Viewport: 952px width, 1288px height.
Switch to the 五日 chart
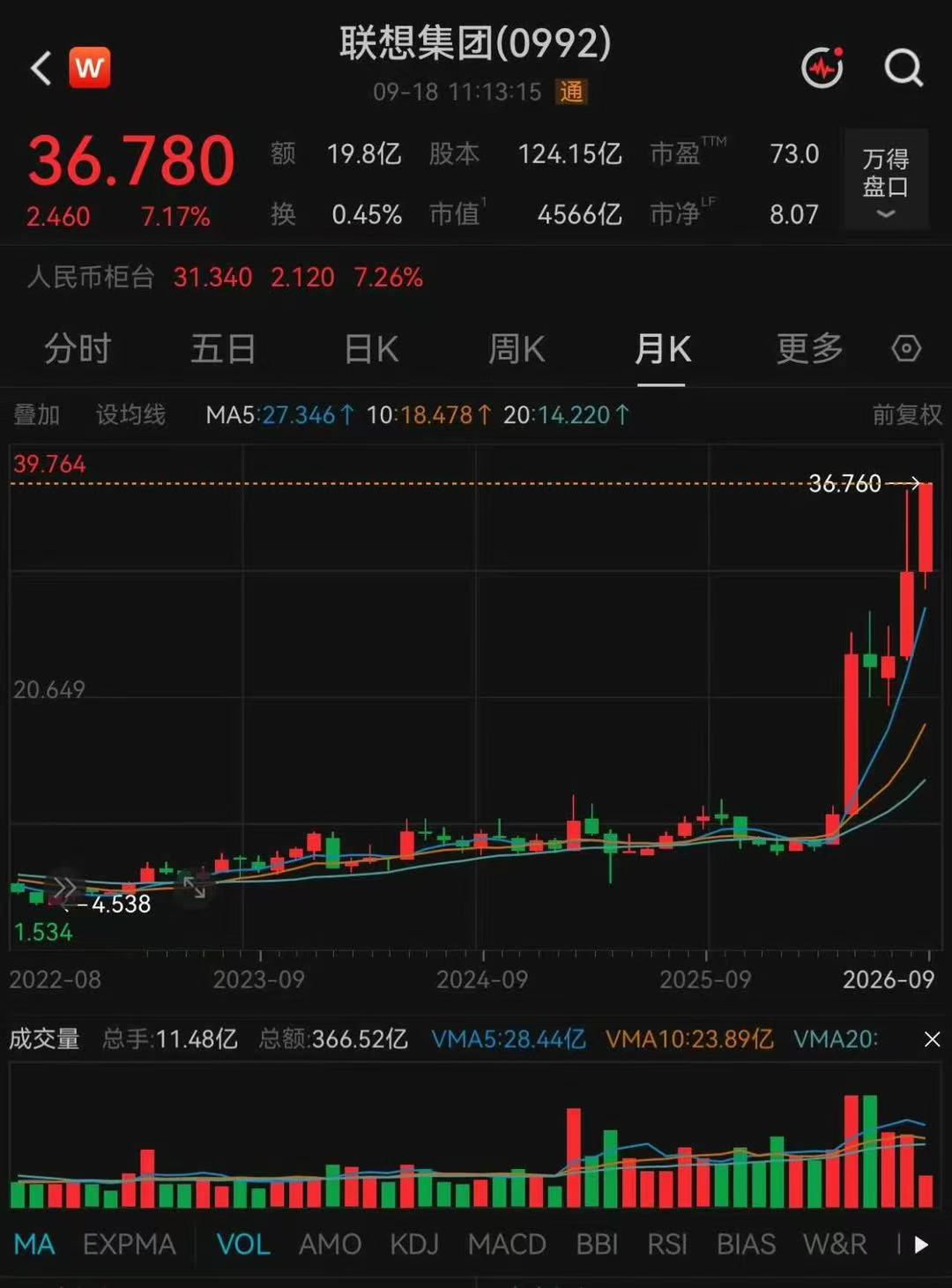224,349
